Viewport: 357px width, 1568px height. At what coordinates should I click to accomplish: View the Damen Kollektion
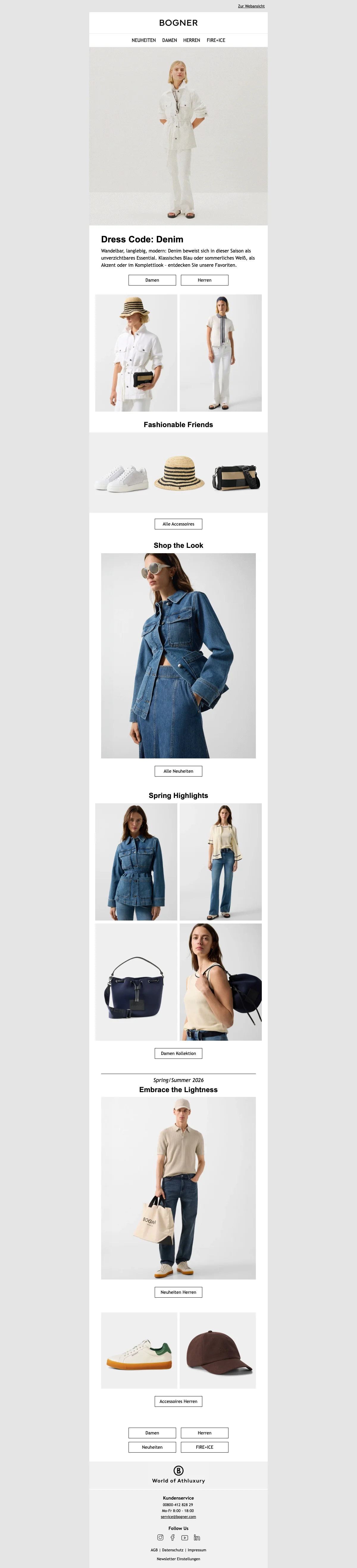click(178, 1053)
